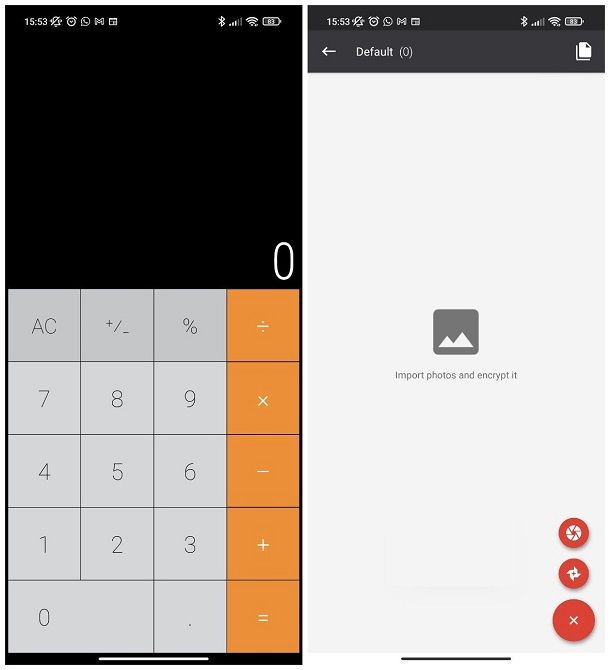The height and width of the screenshot is (670, 610).
Task: Select the subtraction operator
Action: coord(263,471)
